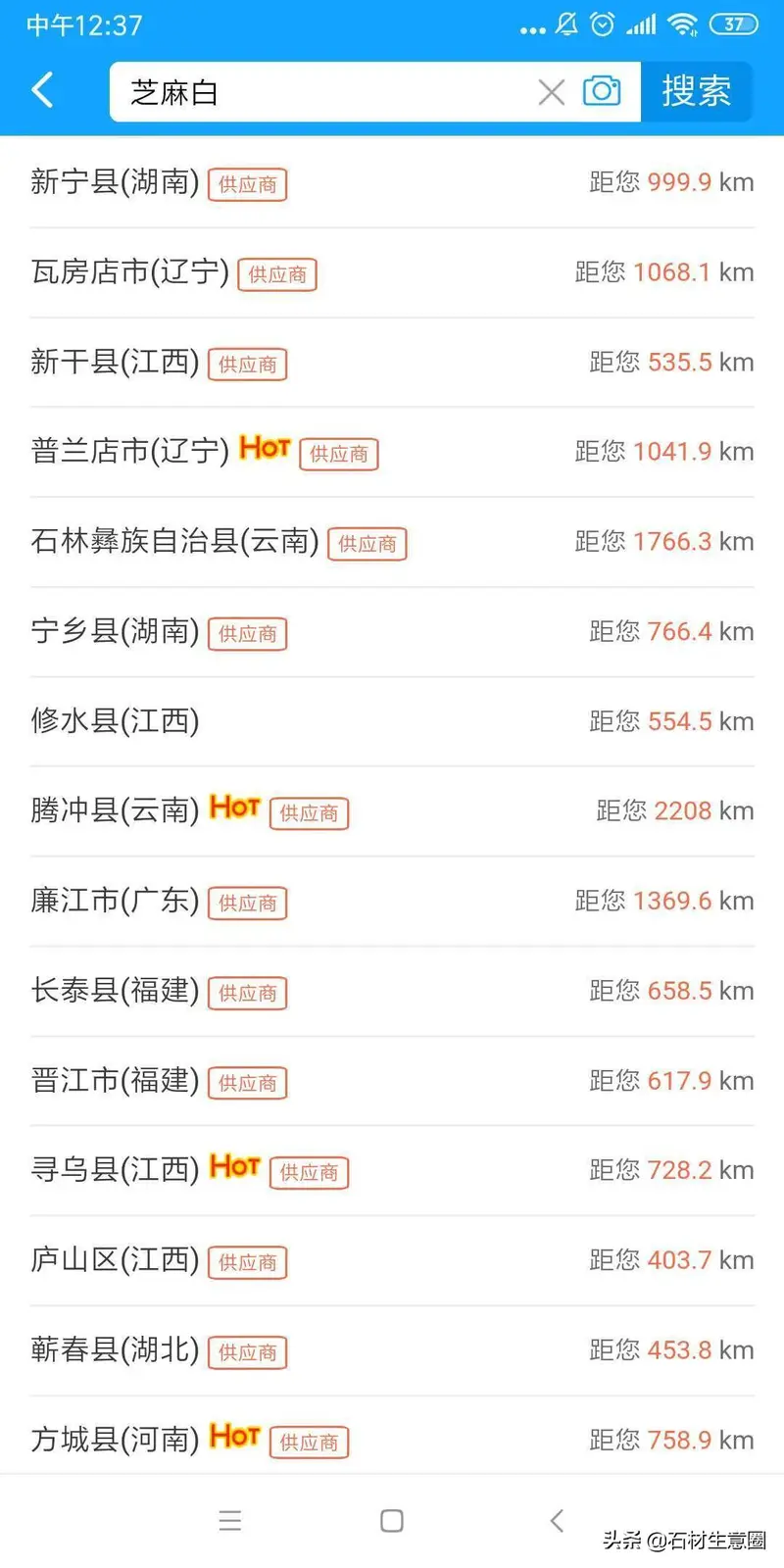The image size is (784, 1568).
Task: Open the 宁乡县(湖南) row
Action: (392, 632)
